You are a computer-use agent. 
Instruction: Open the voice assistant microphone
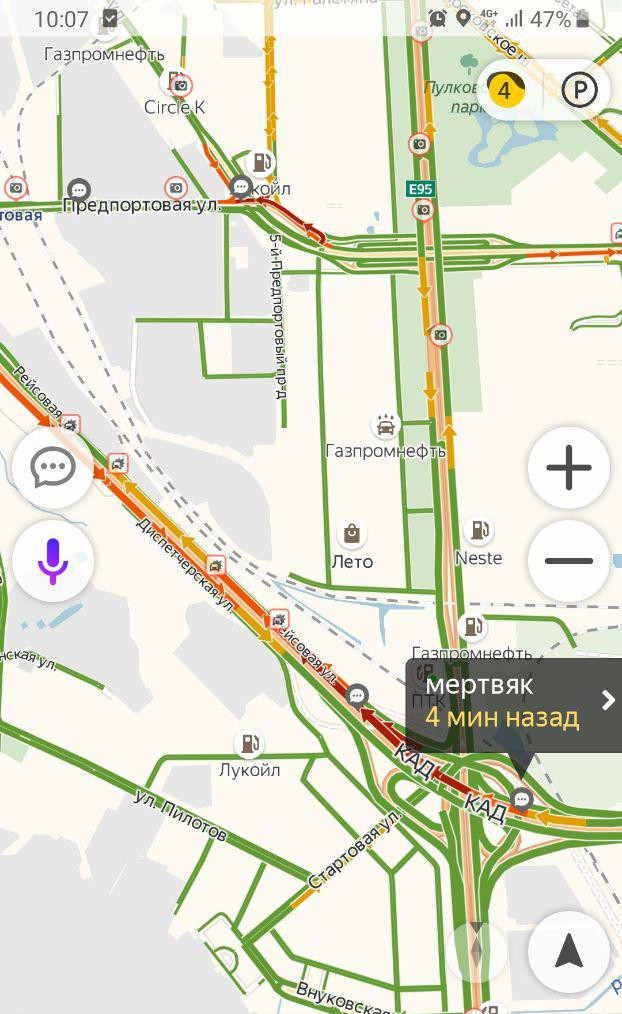pos(53,561)
